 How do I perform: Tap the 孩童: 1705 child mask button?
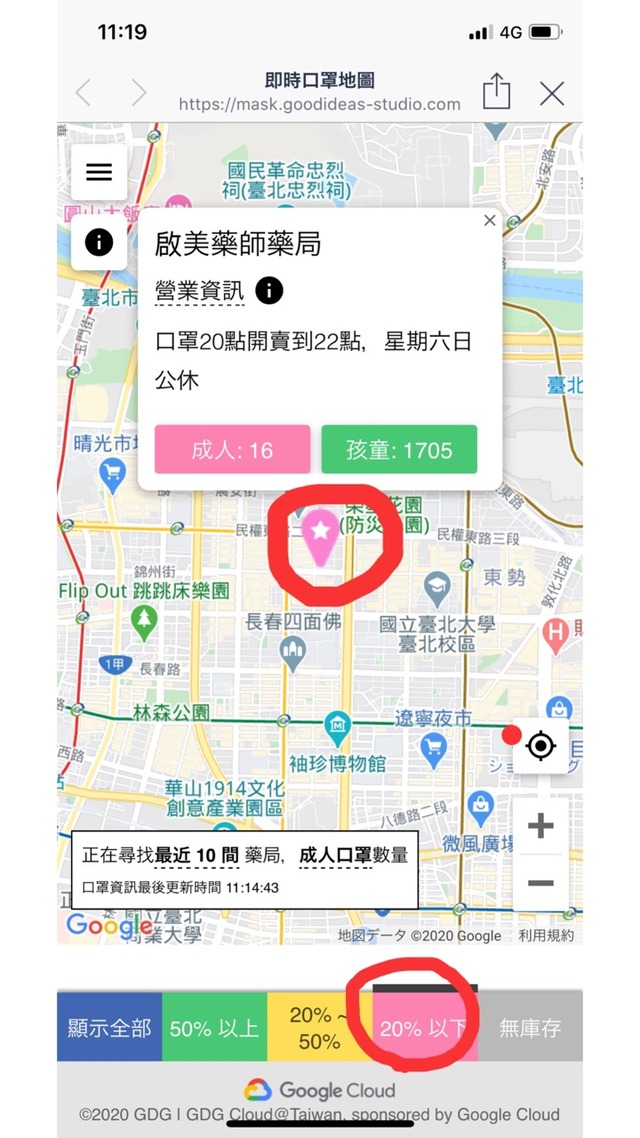399,449
